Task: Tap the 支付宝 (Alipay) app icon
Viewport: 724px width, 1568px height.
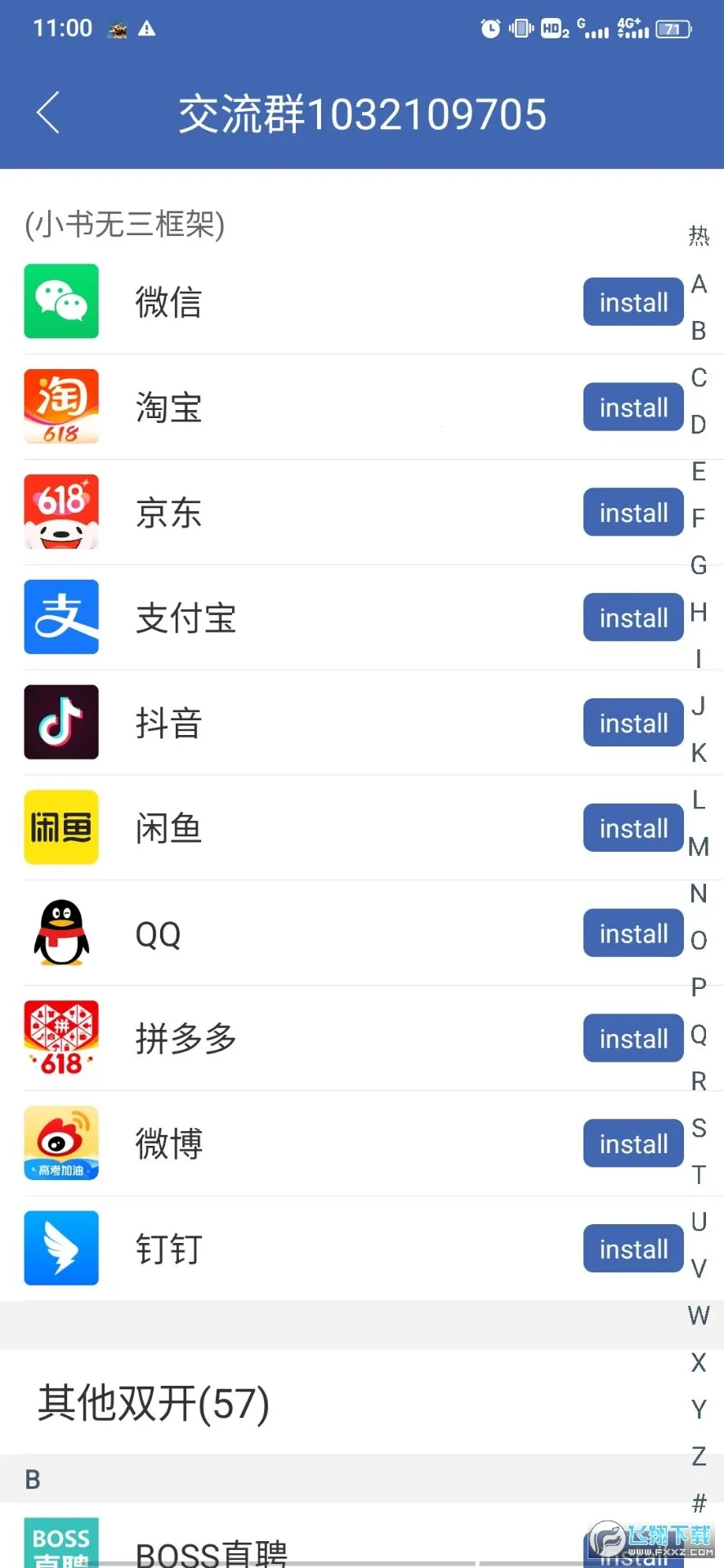Action: (61, 617)
